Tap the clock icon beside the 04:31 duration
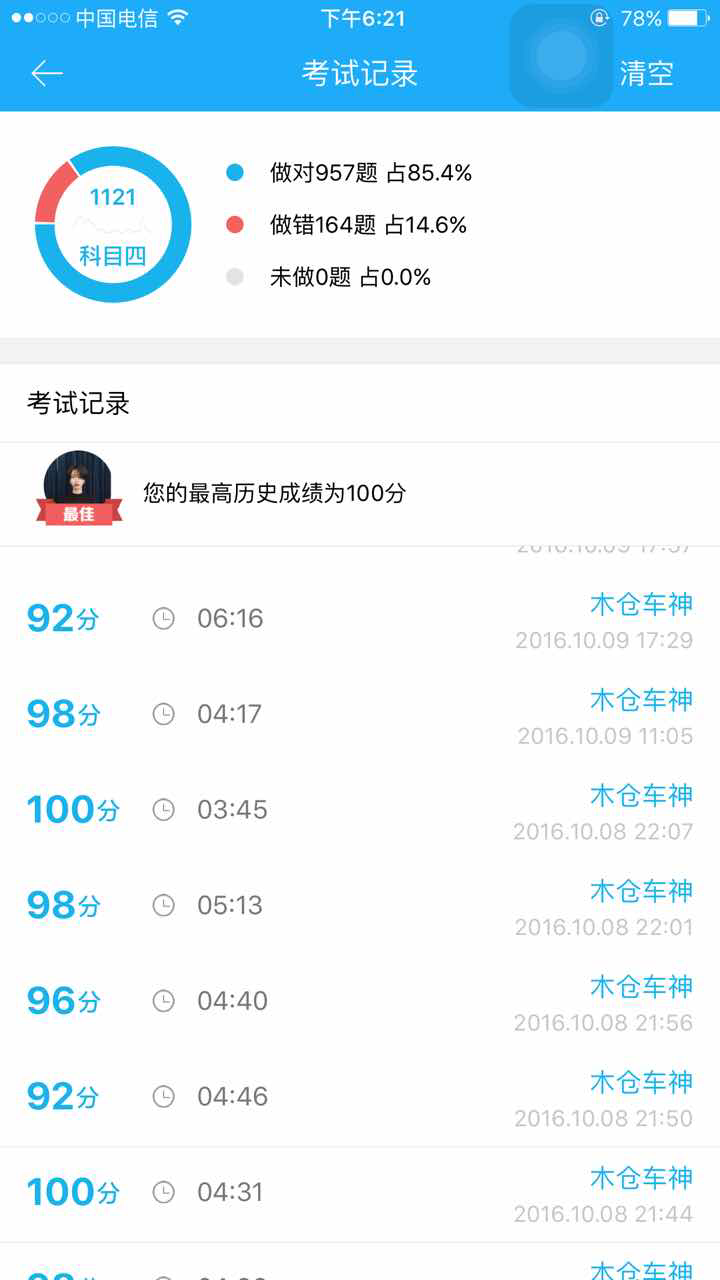720x1280 pixels. click(163, 1191)
